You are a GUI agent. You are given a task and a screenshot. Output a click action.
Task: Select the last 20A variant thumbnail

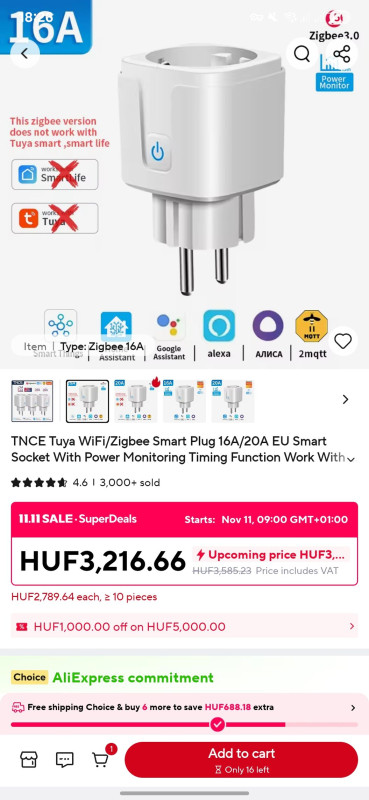click(x=233, y=401)
